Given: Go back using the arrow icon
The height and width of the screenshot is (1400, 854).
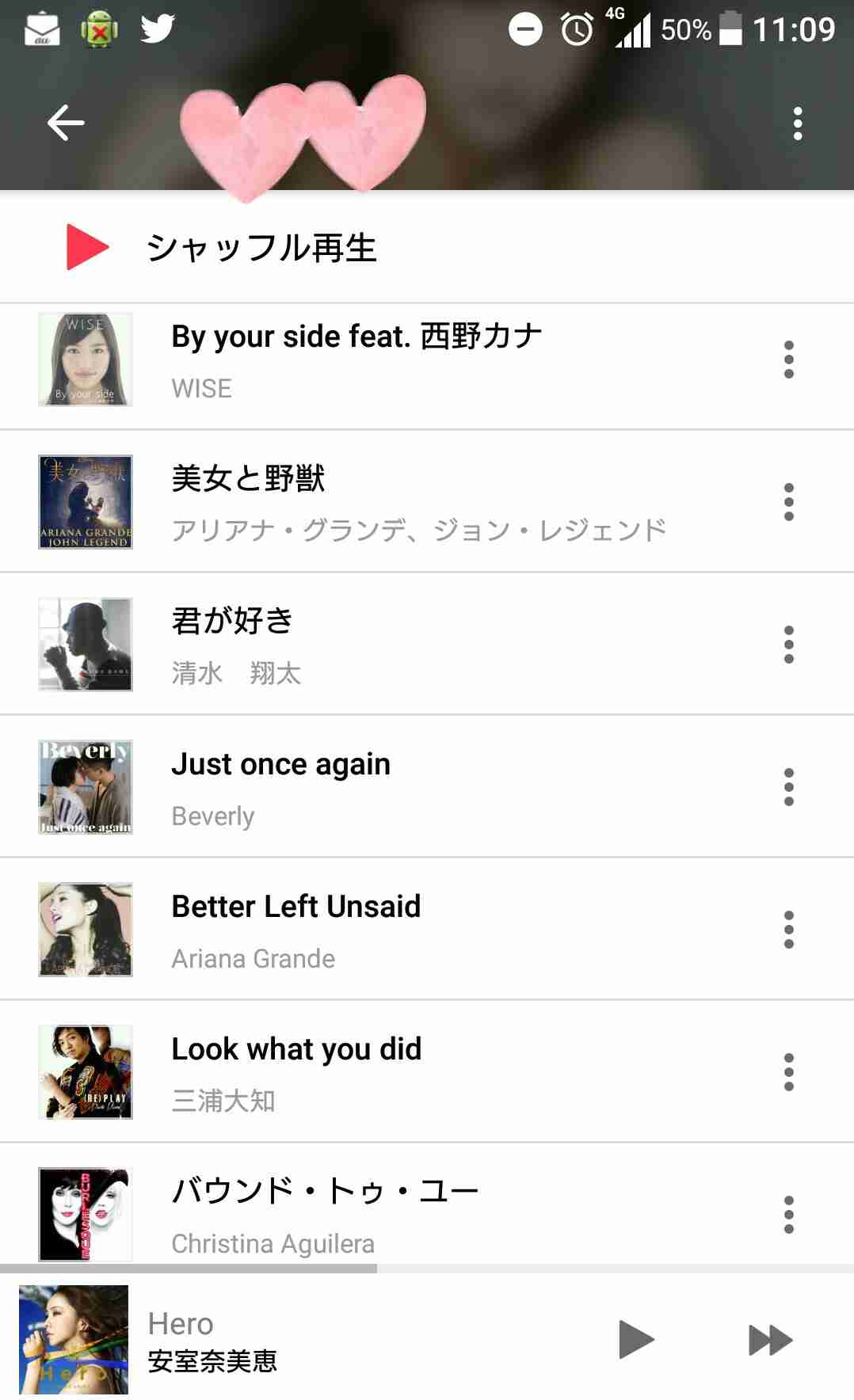Looking at the screenshot, I should [67, 121].
